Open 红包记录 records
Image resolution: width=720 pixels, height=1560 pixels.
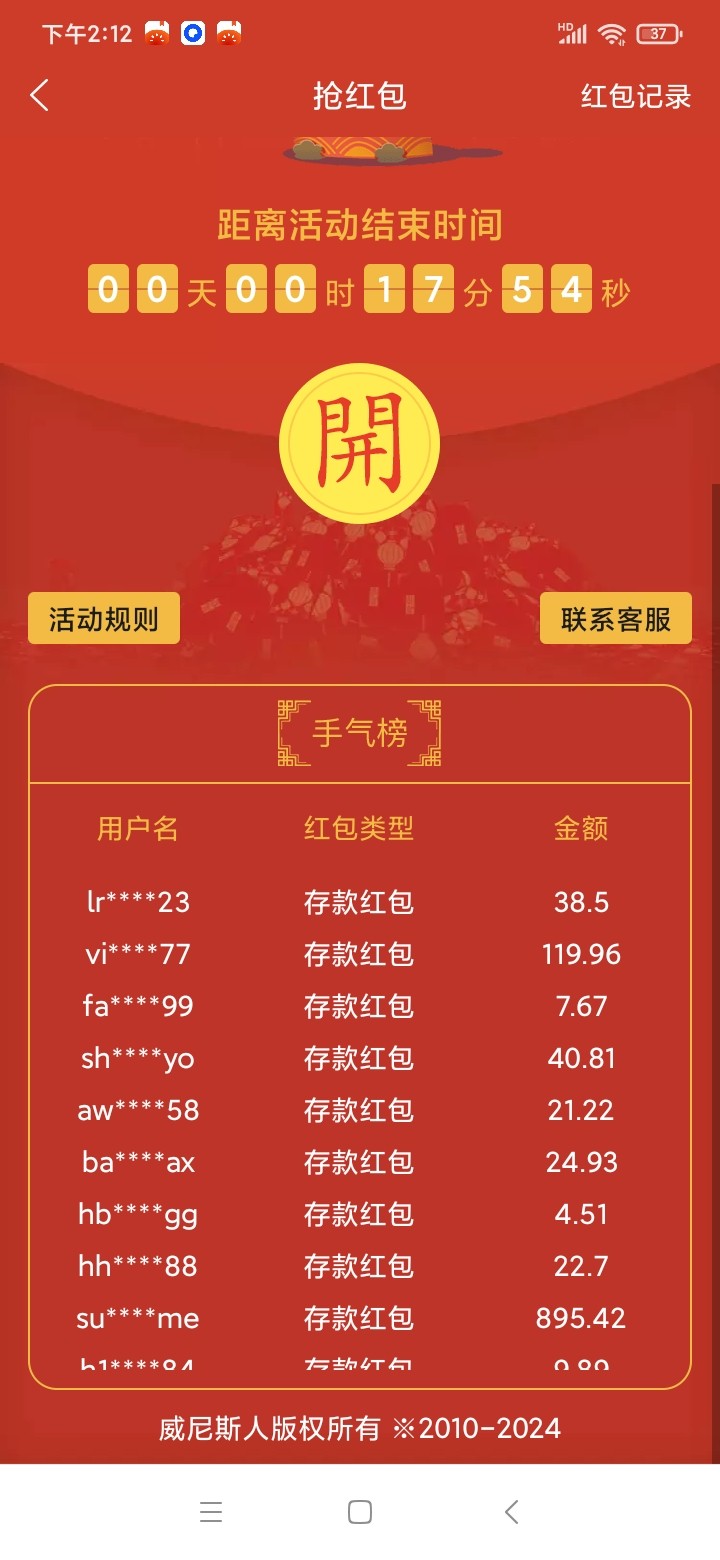tap(636, 96)
